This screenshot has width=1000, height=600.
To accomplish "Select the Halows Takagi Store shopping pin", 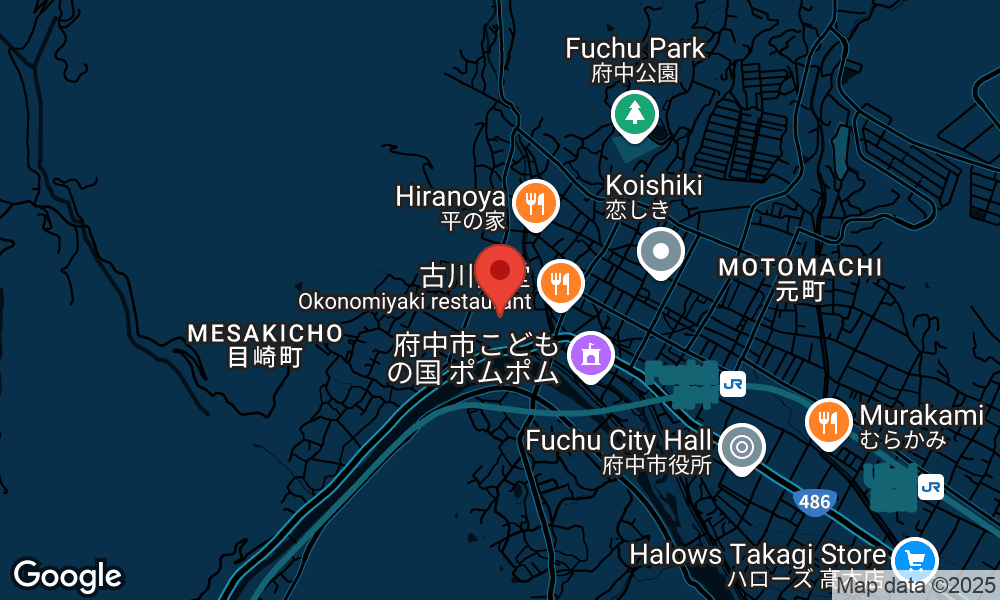I will tap(914, 559).
